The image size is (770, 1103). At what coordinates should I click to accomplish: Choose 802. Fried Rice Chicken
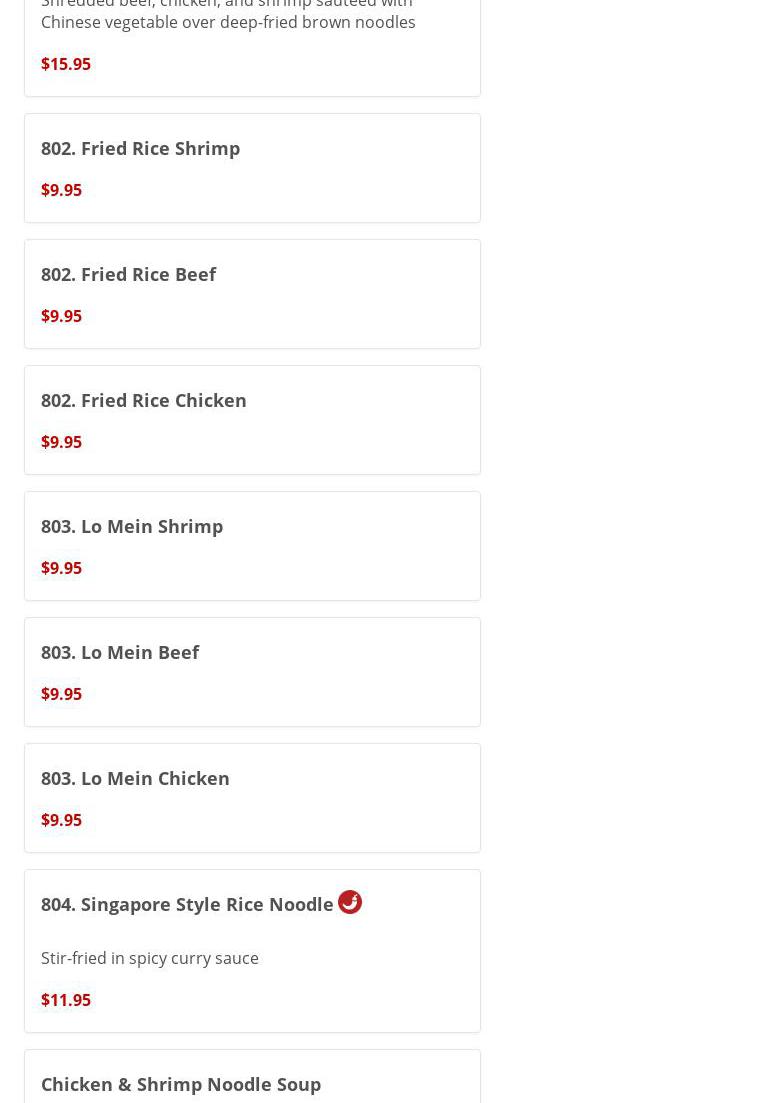pyautogui.click(x=251, y=420)
